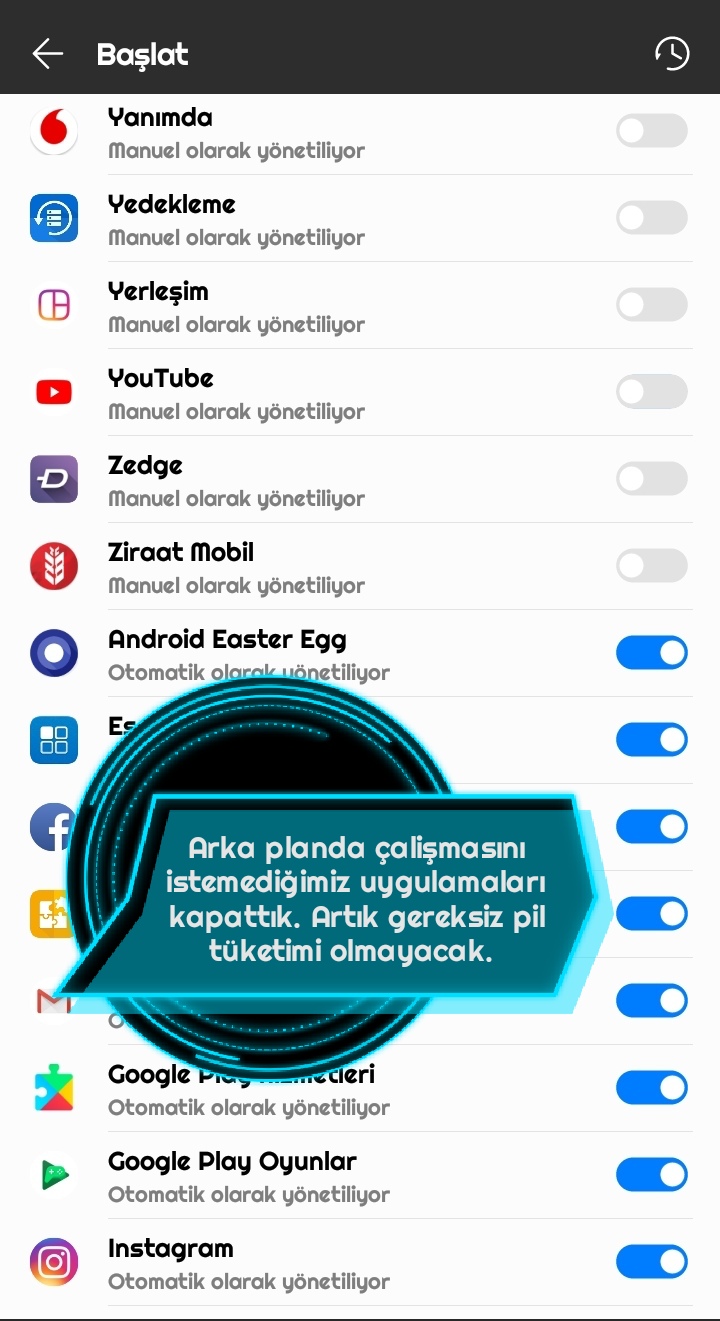720x1321 pixels.
Task: Tap the Facebook app icon
Action: 54,826
